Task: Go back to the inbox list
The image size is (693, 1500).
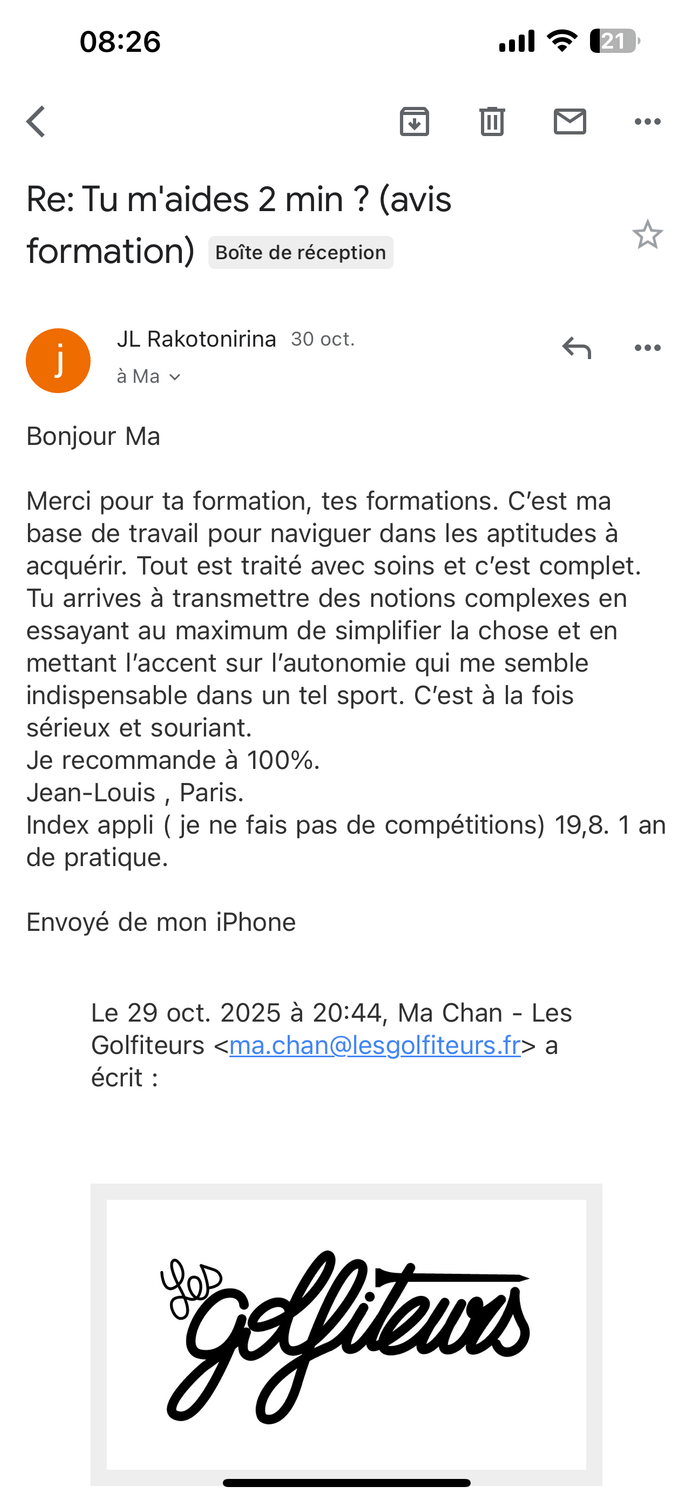Action: [x=36, y=122]
